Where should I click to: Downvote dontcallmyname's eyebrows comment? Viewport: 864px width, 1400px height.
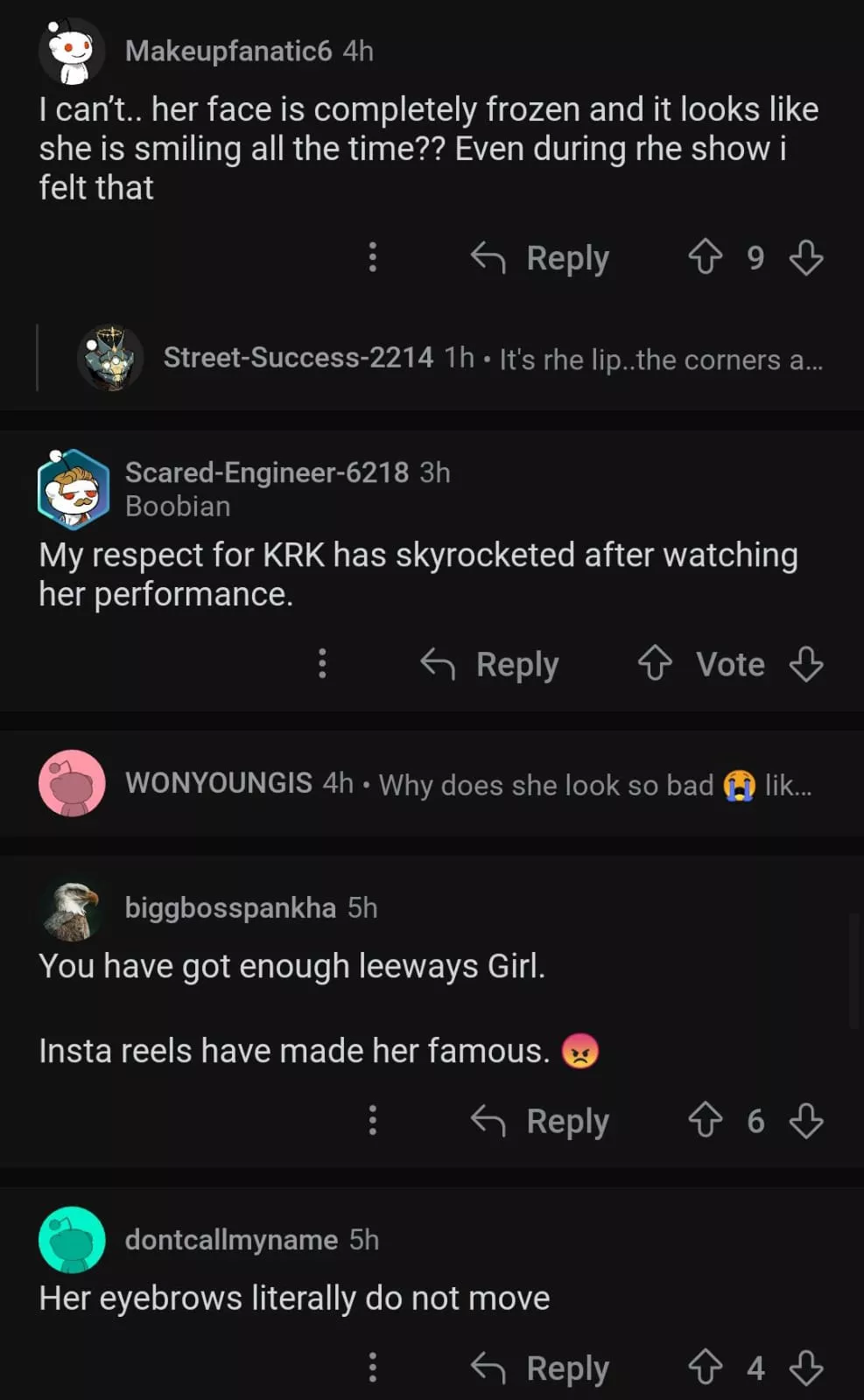(805, 1368)
